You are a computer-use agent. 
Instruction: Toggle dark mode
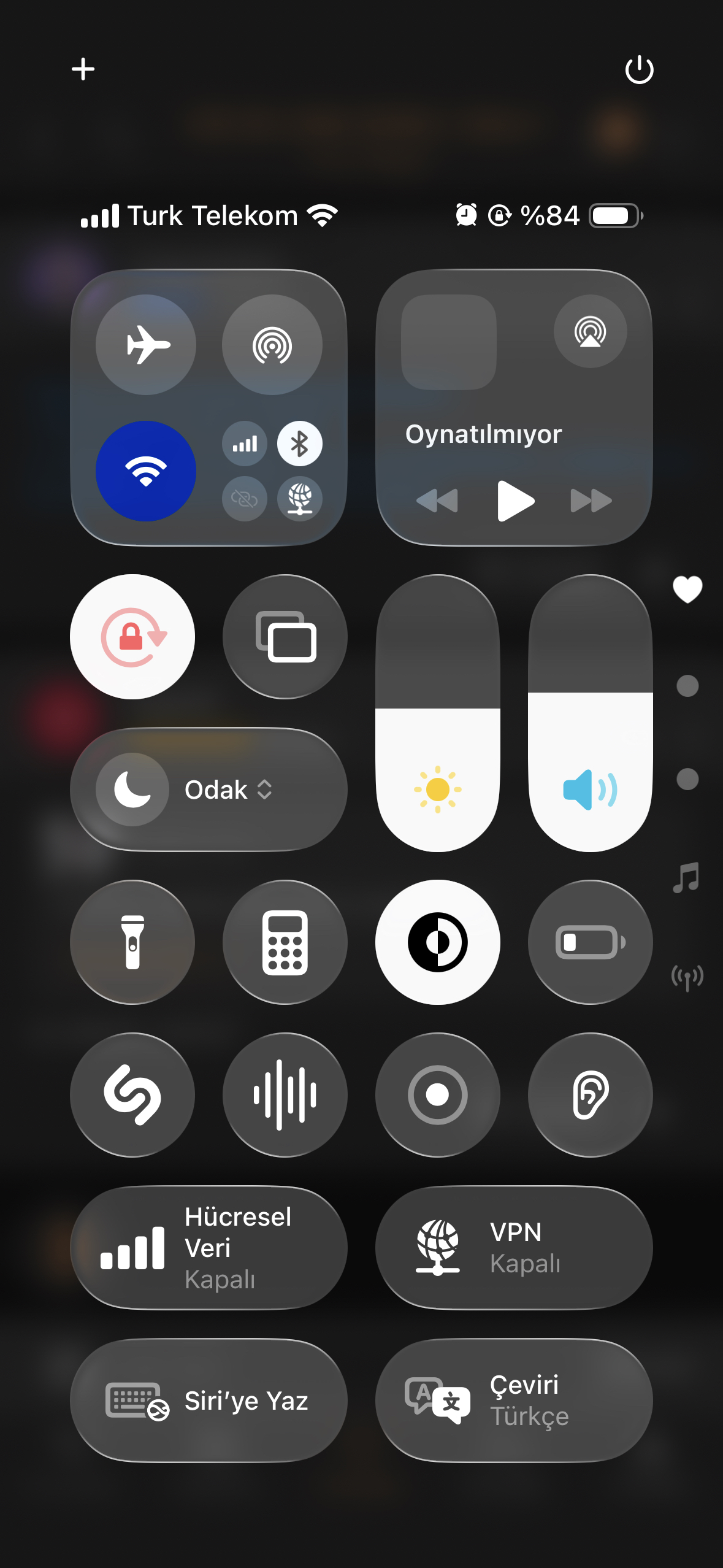438,942
